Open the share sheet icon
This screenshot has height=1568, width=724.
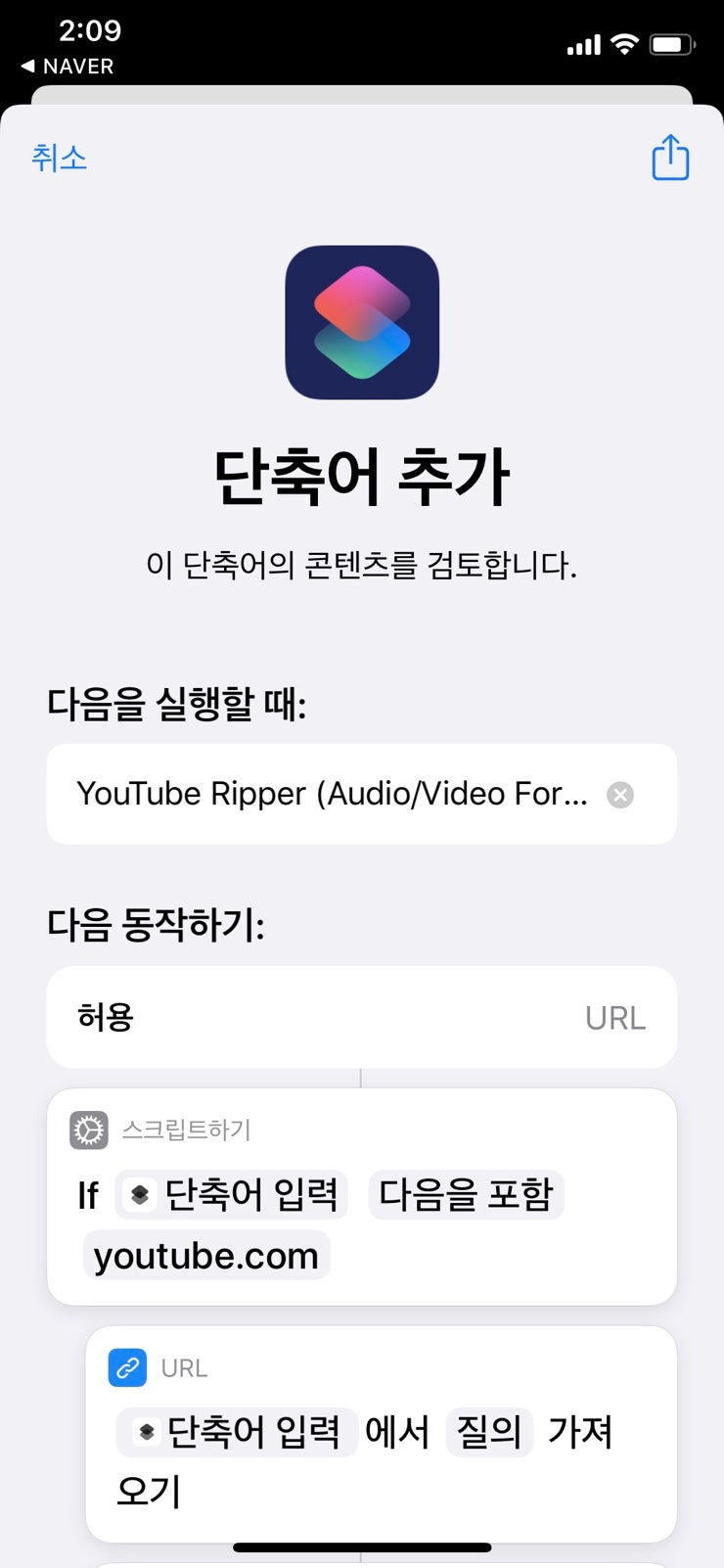coord(670,158)
